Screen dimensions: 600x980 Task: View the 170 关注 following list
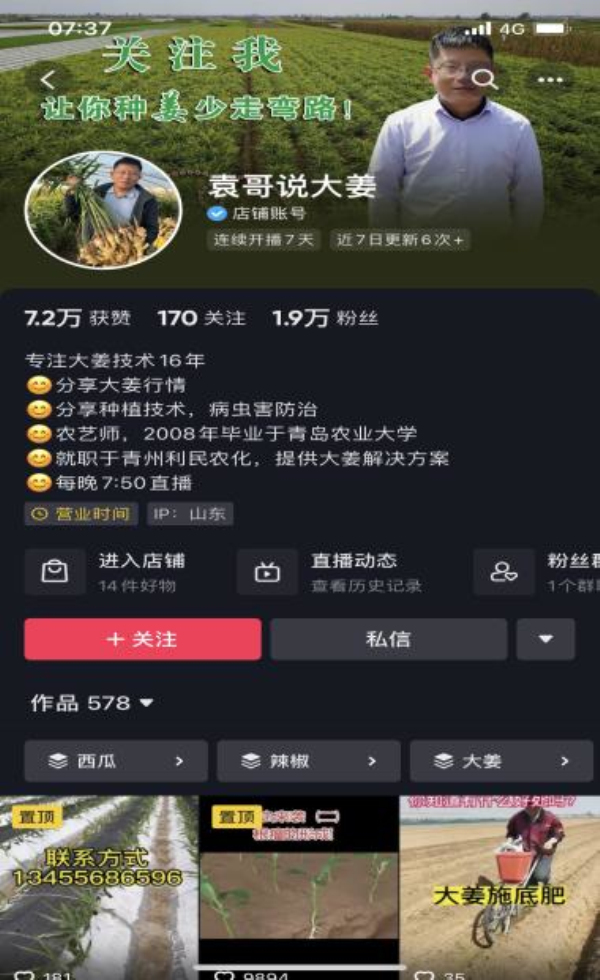click(x=201, y=319)
